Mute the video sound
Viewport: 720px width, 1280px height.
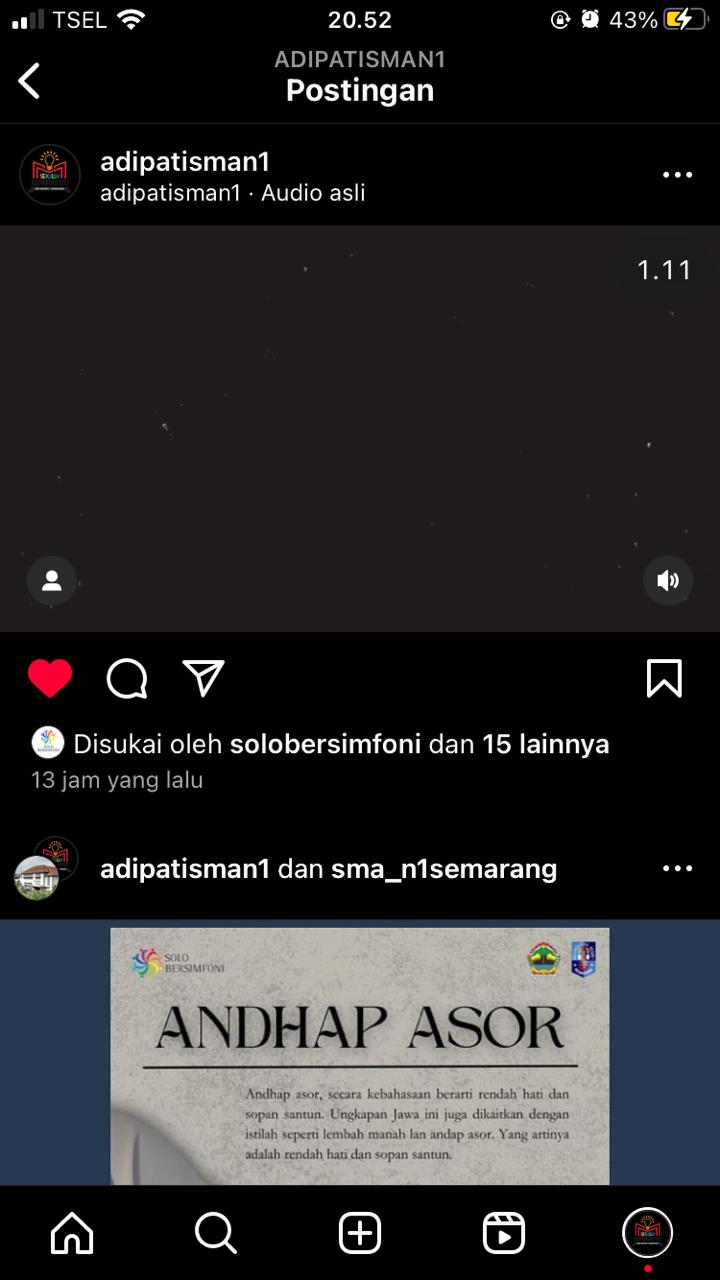coord(668,581)
